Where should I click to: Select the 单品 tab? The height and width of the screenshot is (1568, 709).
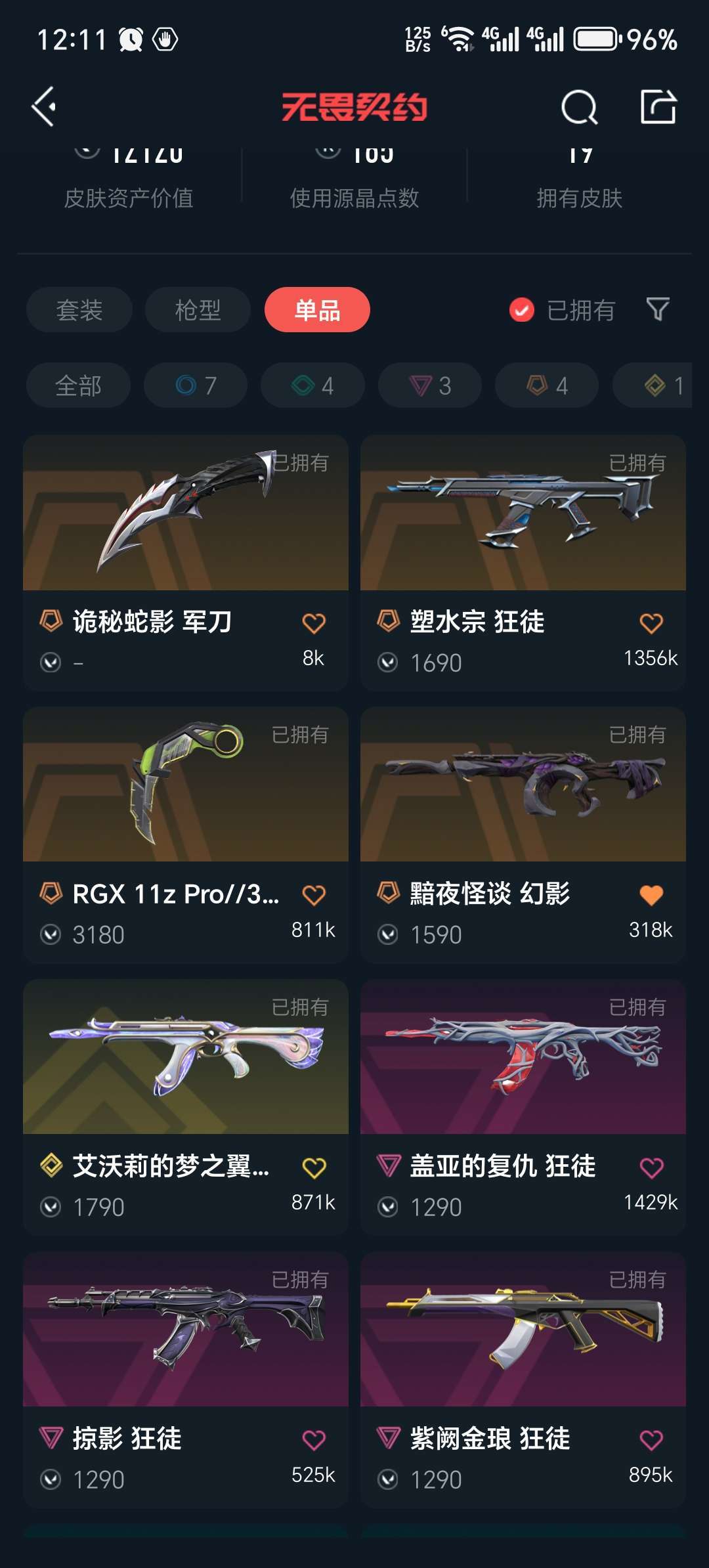[317, 309]
